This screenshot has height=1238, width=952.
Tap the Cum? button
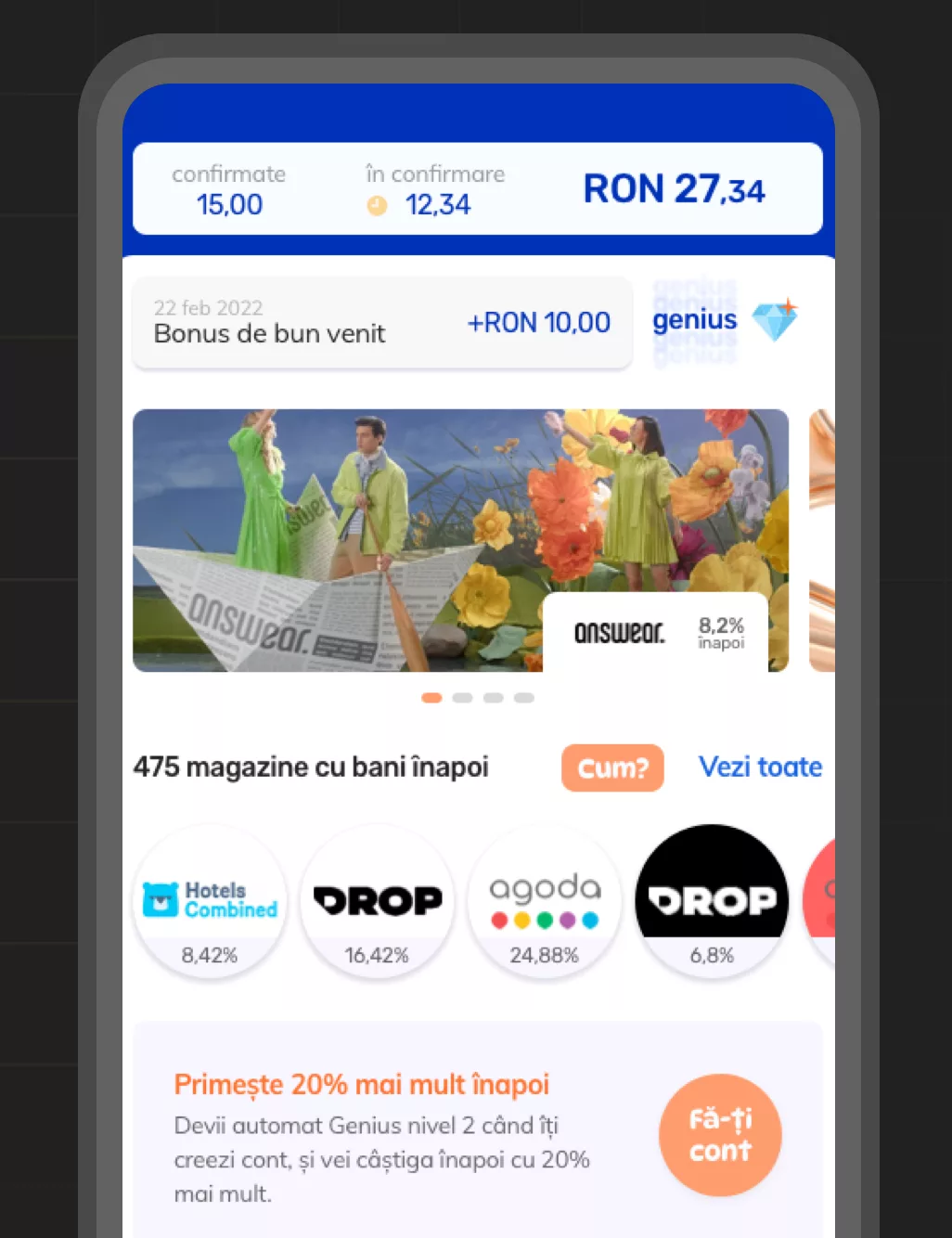pos(612,767)
